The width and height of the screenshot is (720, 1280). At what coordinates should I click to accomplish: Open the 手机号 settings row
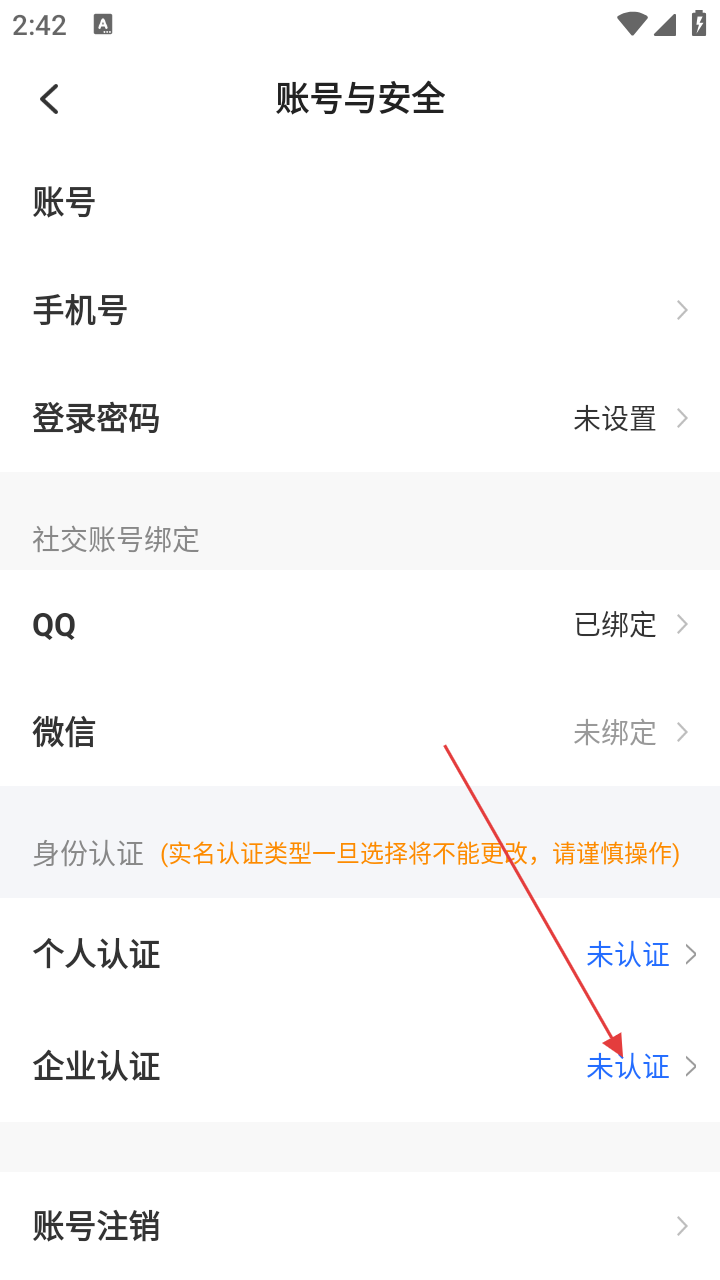point(360,310)
